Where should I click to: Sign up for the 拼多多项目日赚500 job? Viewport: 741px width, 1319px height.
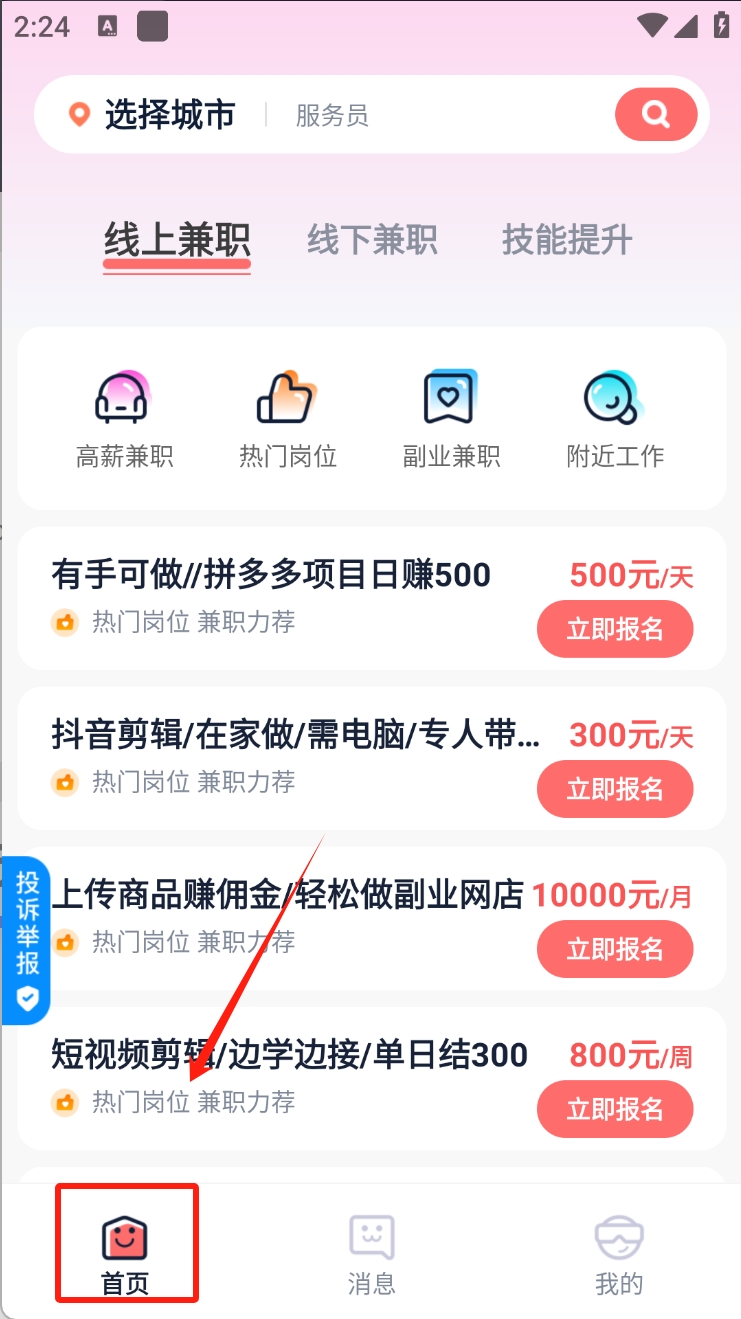(x=615, y=629)
